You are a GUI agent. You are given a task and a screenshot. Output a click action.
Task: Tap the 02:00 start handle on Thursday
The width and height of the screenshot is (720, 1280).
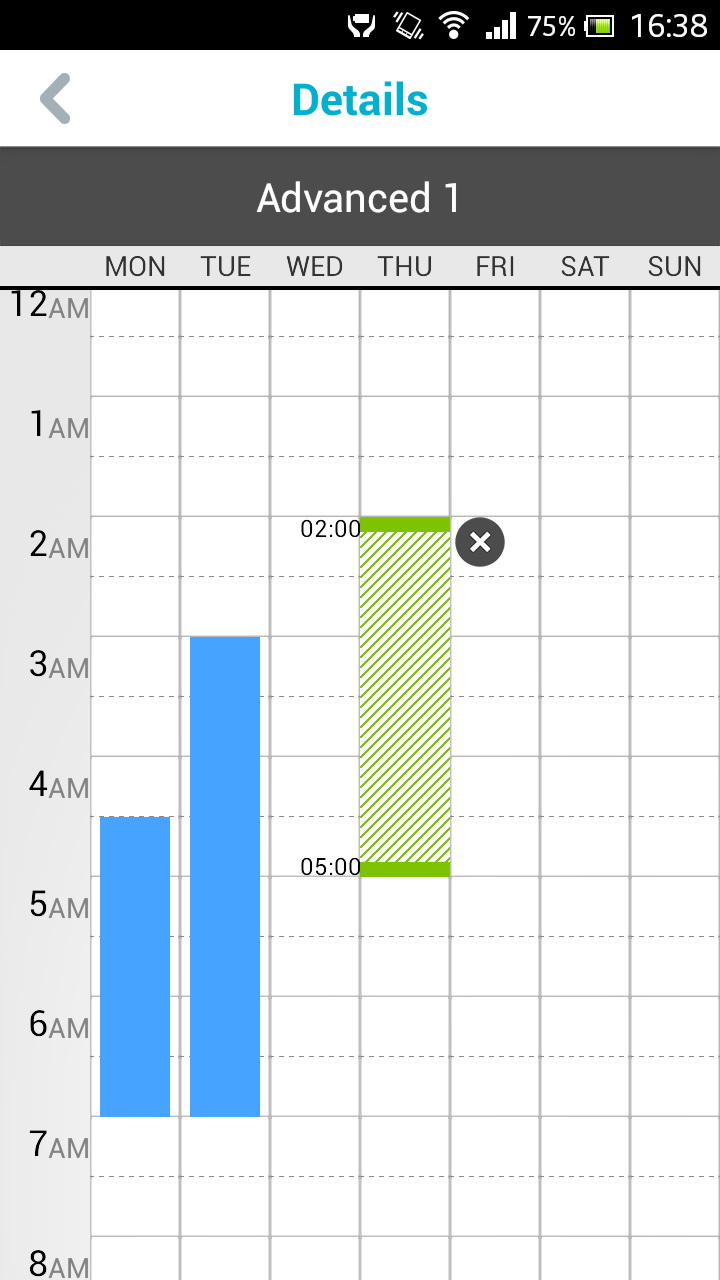405,524
